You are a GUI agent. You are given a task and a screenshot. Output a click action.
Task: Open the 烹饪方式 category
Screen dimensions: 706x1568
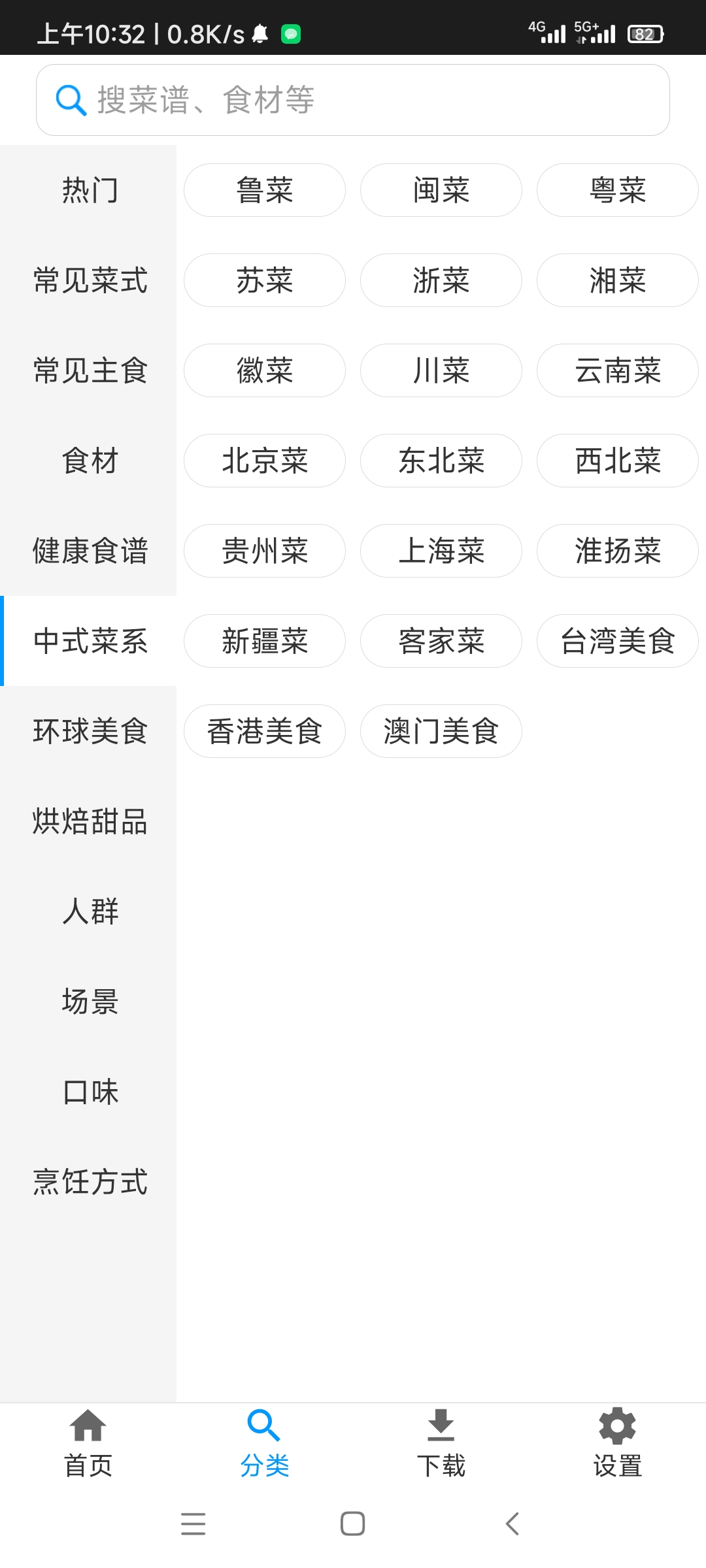click(90, 1182)
